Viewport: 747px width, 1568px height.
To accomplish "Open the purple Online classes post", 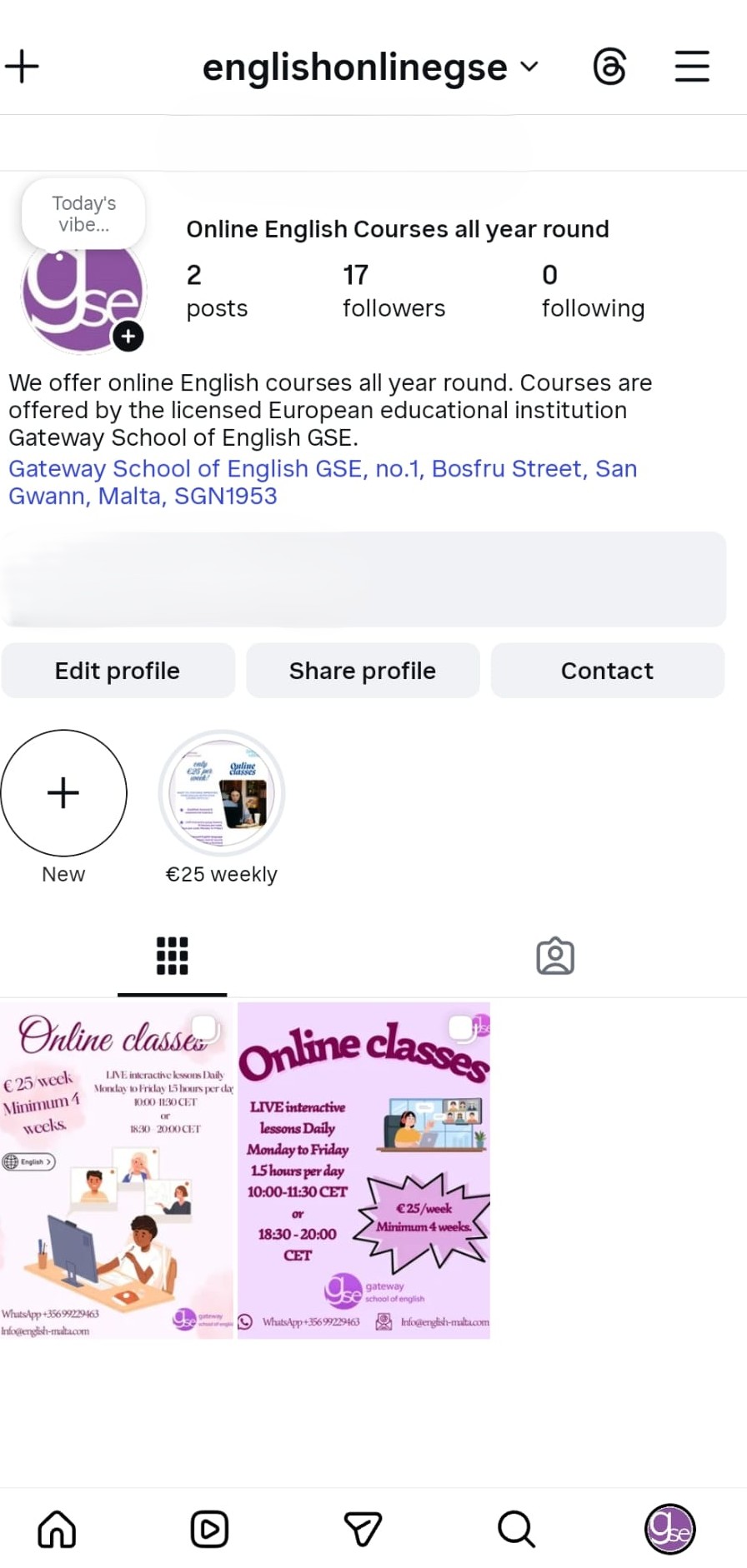I will coord(363,1170).
